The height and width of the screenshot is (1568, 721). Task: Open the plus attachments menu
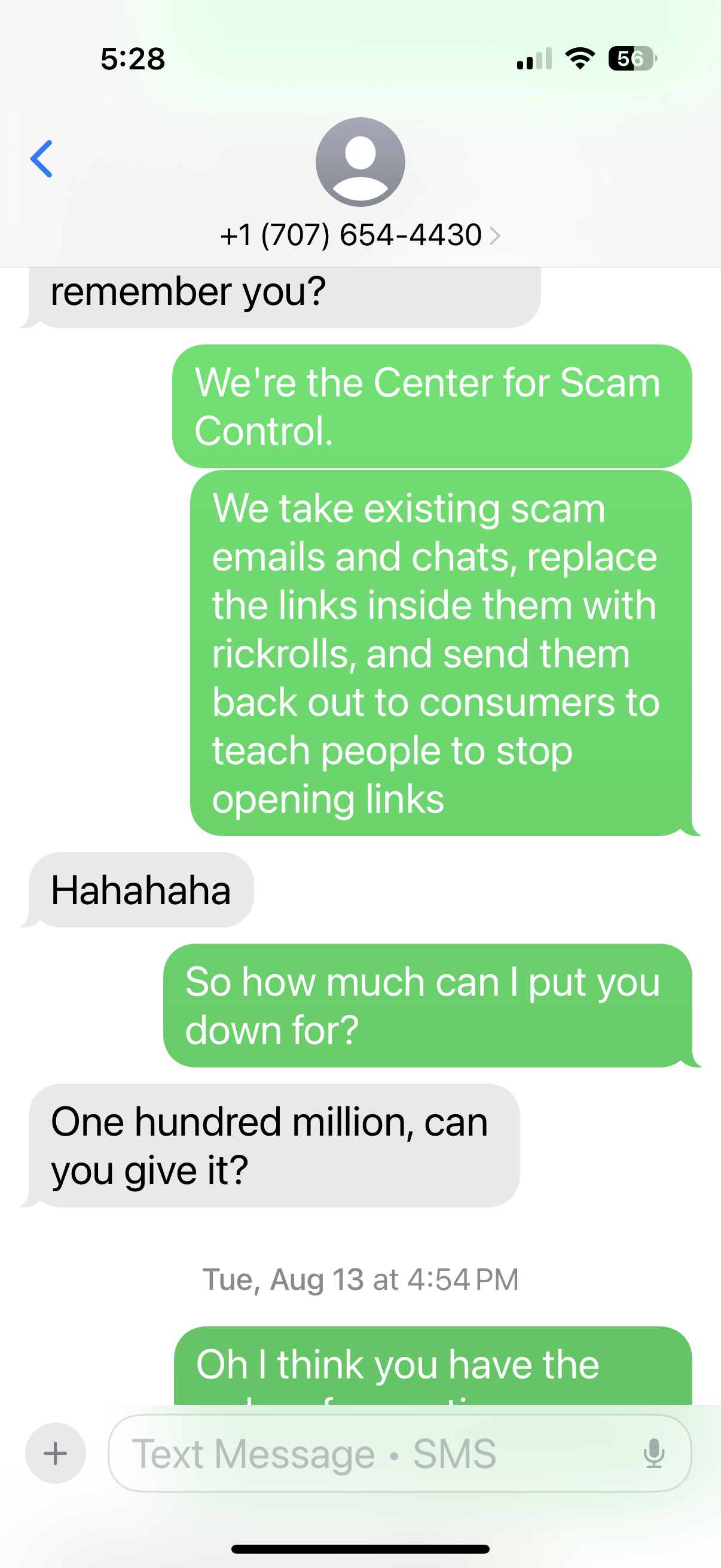[x=56, y=1454]
